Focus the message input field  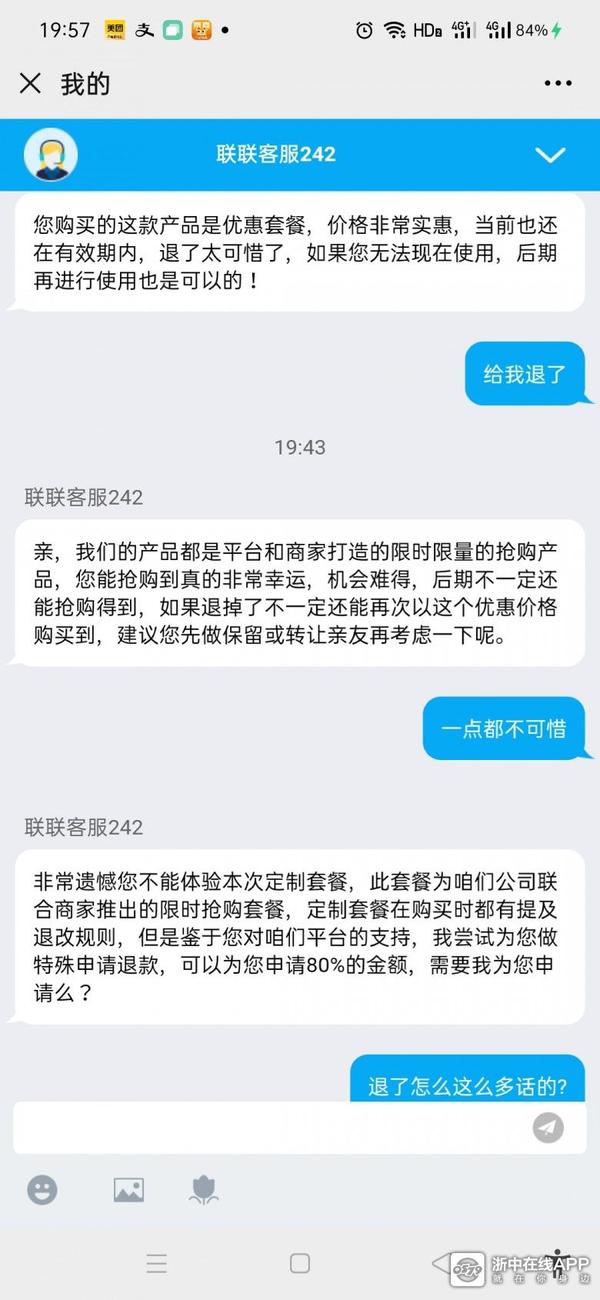[x=270, y=1128]
